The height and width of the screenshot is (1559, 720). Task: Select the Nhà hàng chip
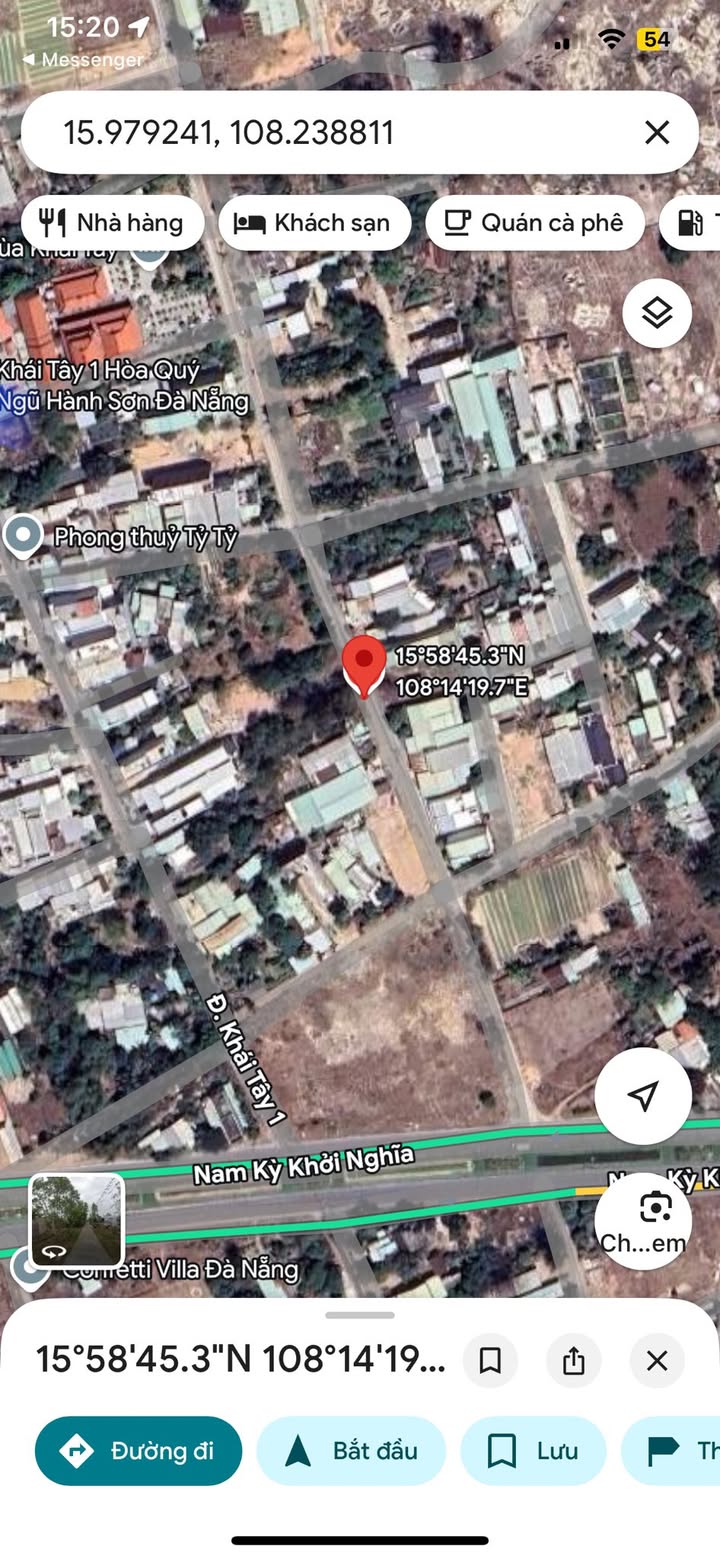tap(112, 222)
